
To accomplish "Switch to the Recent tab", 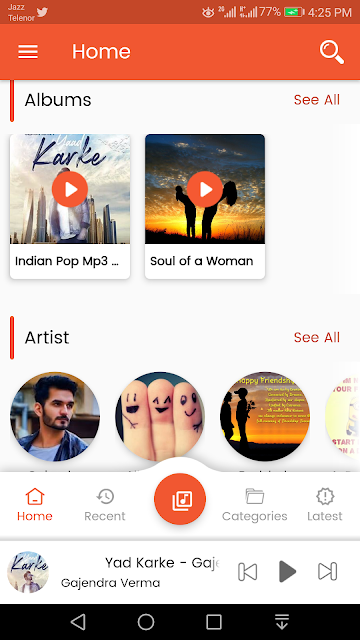I will (x=105, y=505).
